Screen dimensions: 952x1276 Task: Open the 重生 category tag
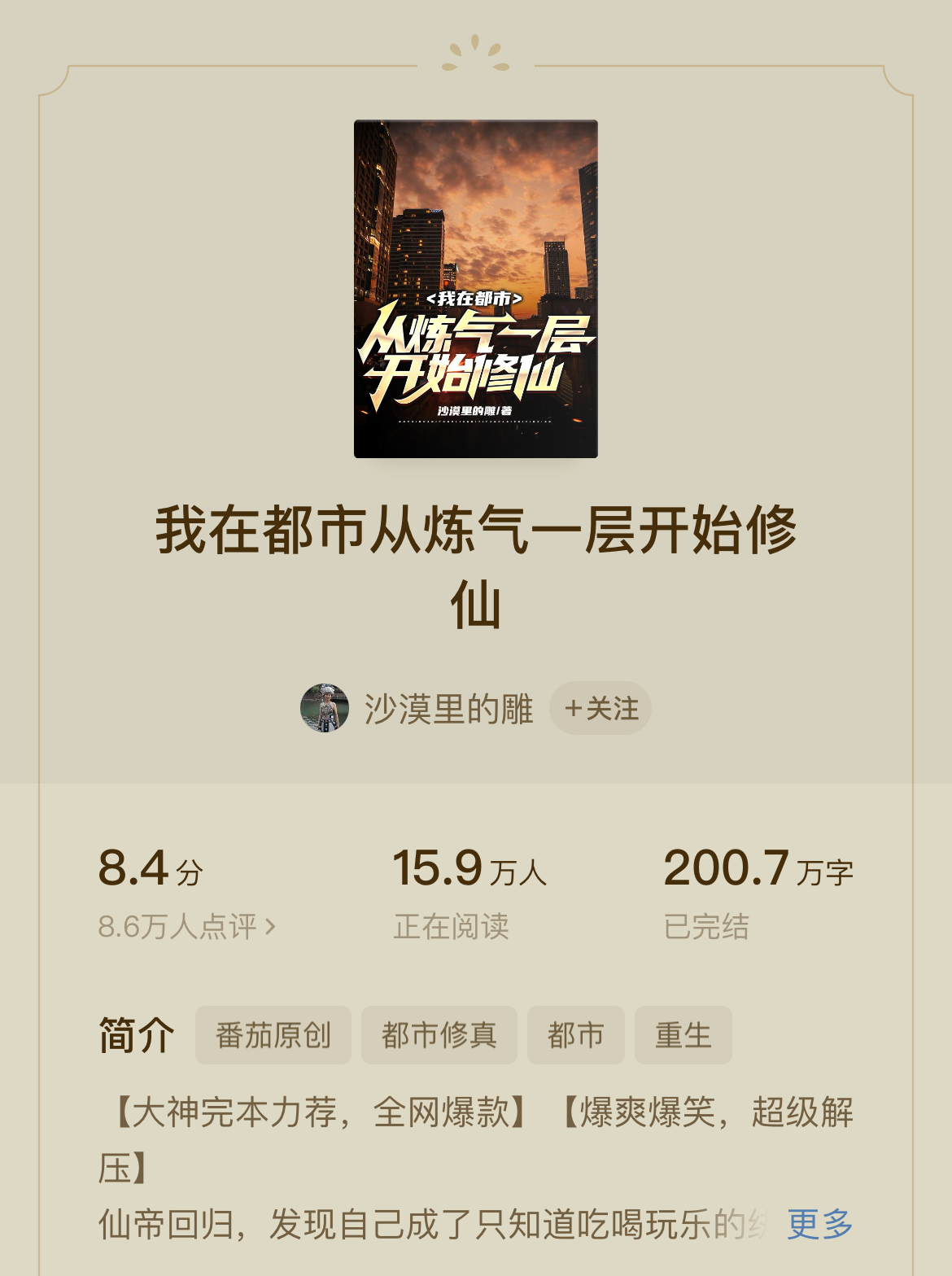click(683, 1035)
